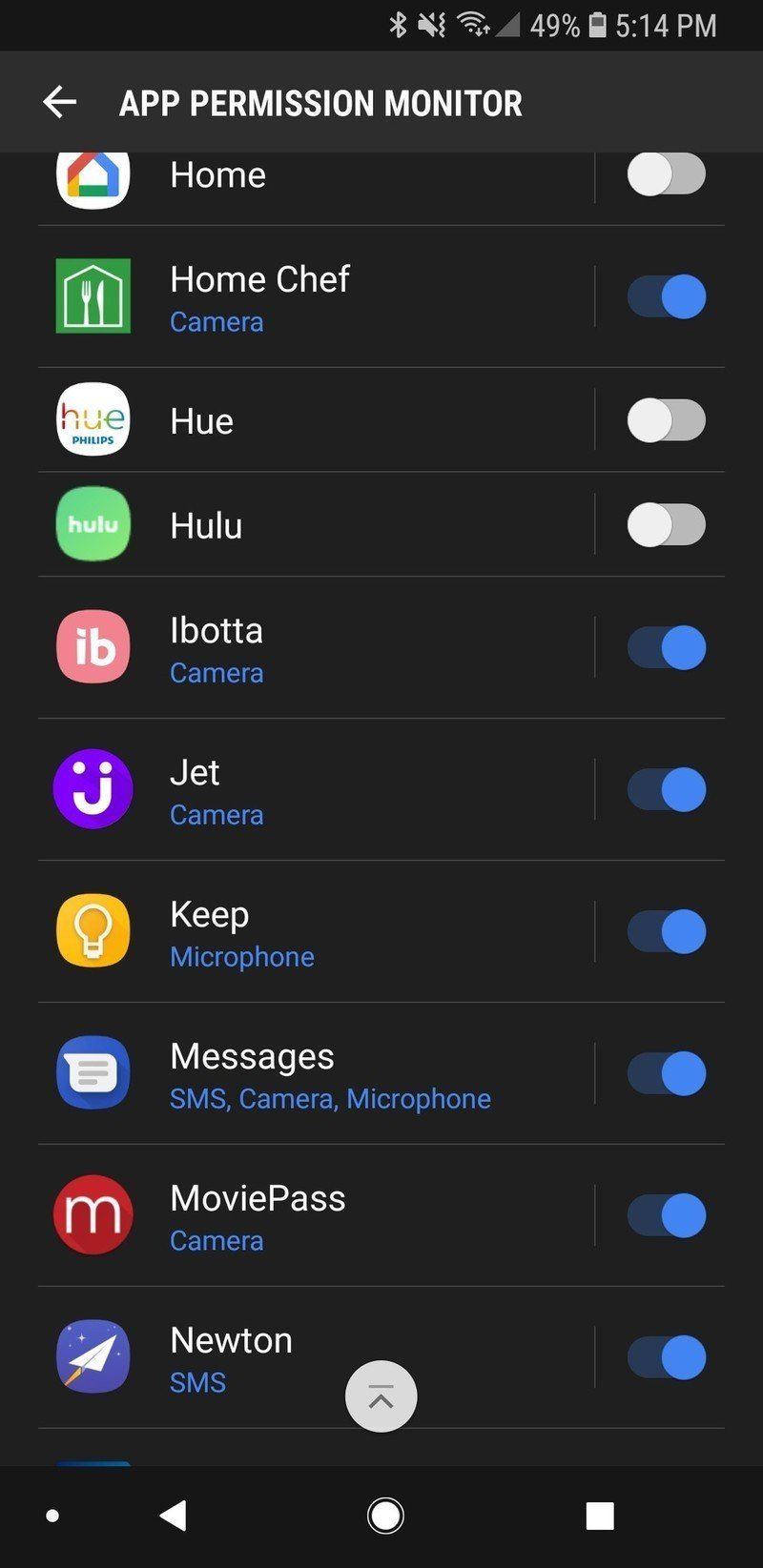The width and height of the screenshot is (763, 1568).
Task: Switch on the Hulu toggle
Action: [x=666, y=523]
